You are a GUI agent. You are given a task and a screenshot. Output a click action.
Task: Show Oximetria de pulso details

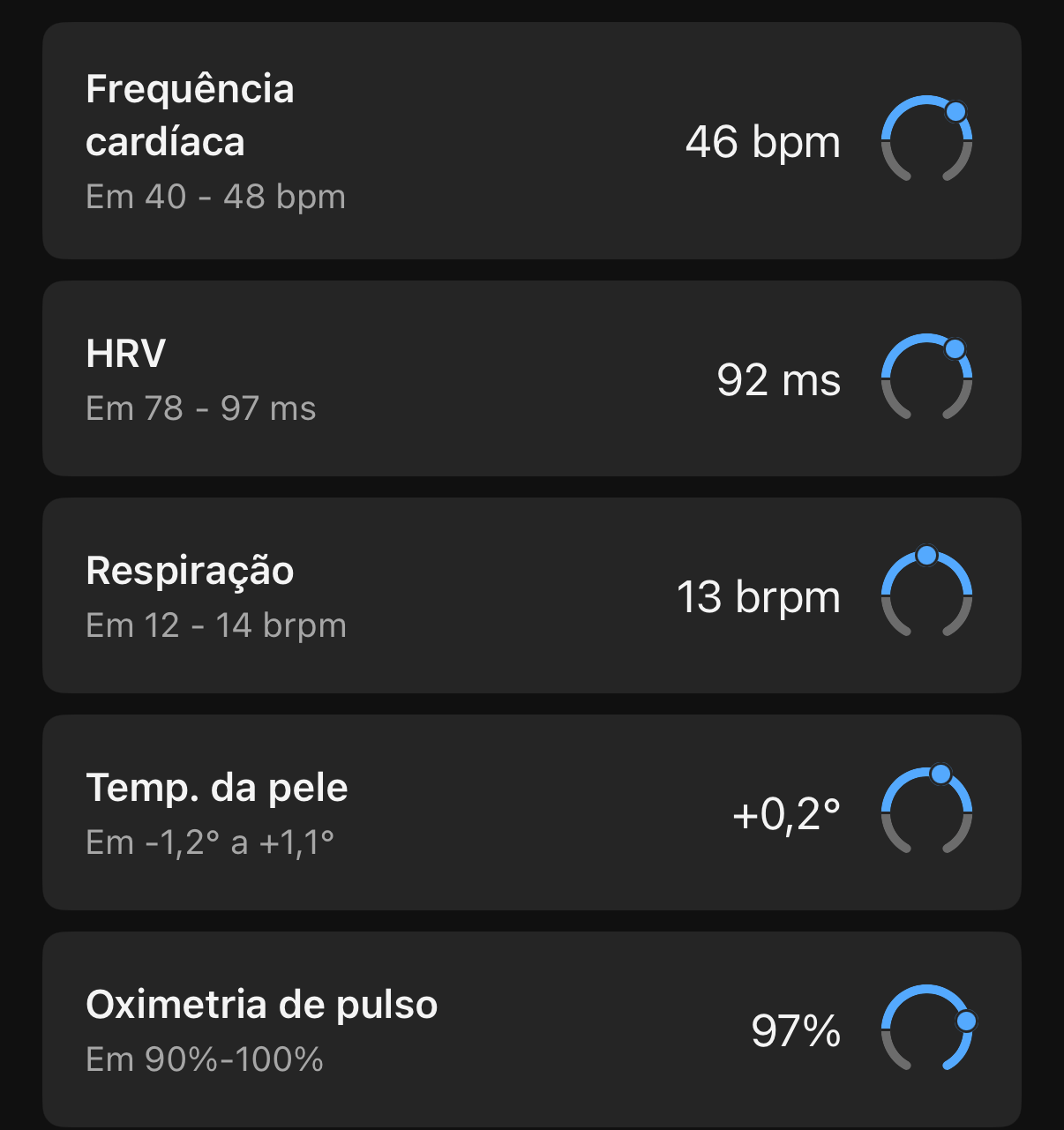531,1029
